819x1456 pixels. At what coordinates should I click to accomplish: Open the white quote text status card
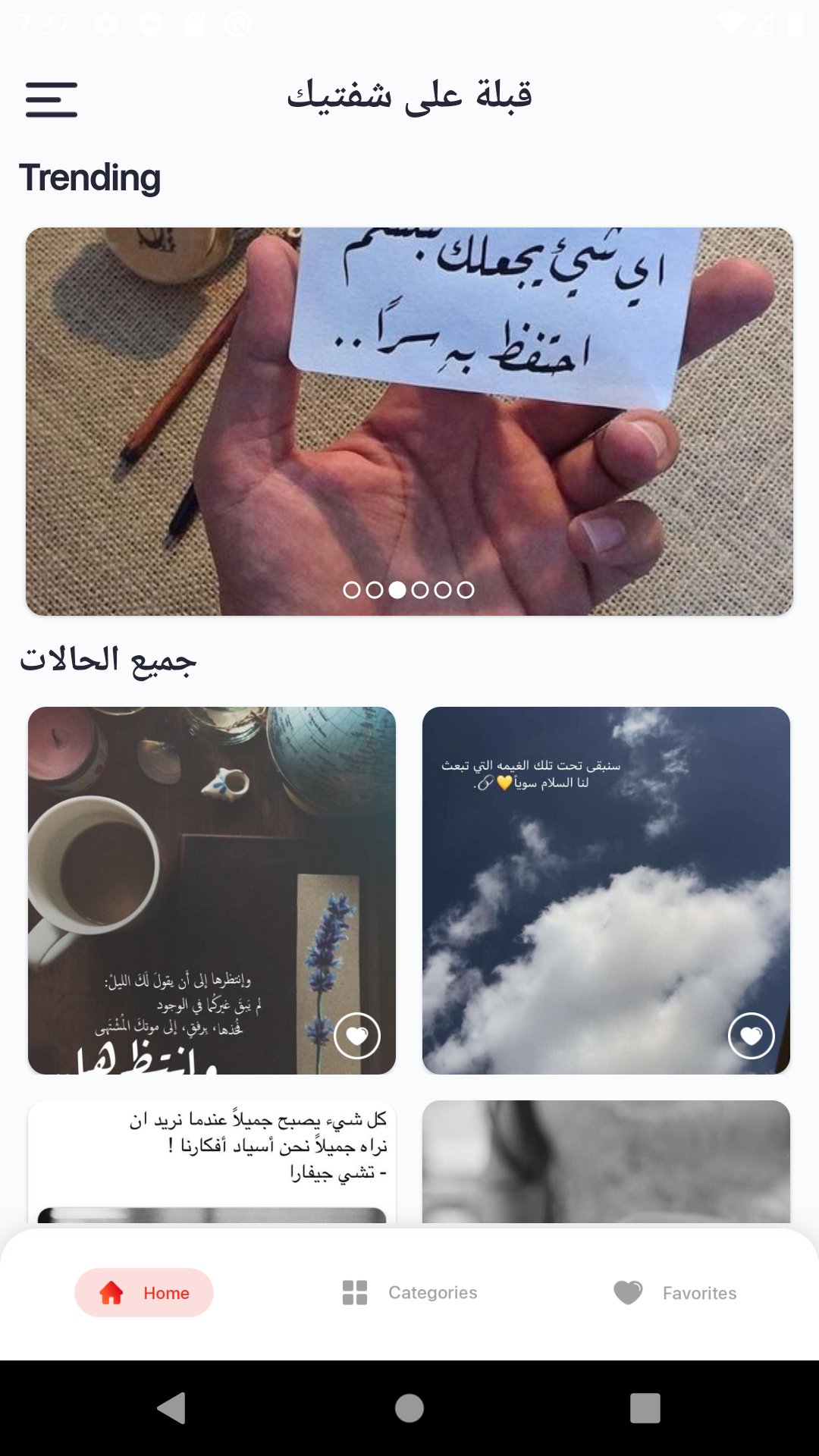[212, 1160]
